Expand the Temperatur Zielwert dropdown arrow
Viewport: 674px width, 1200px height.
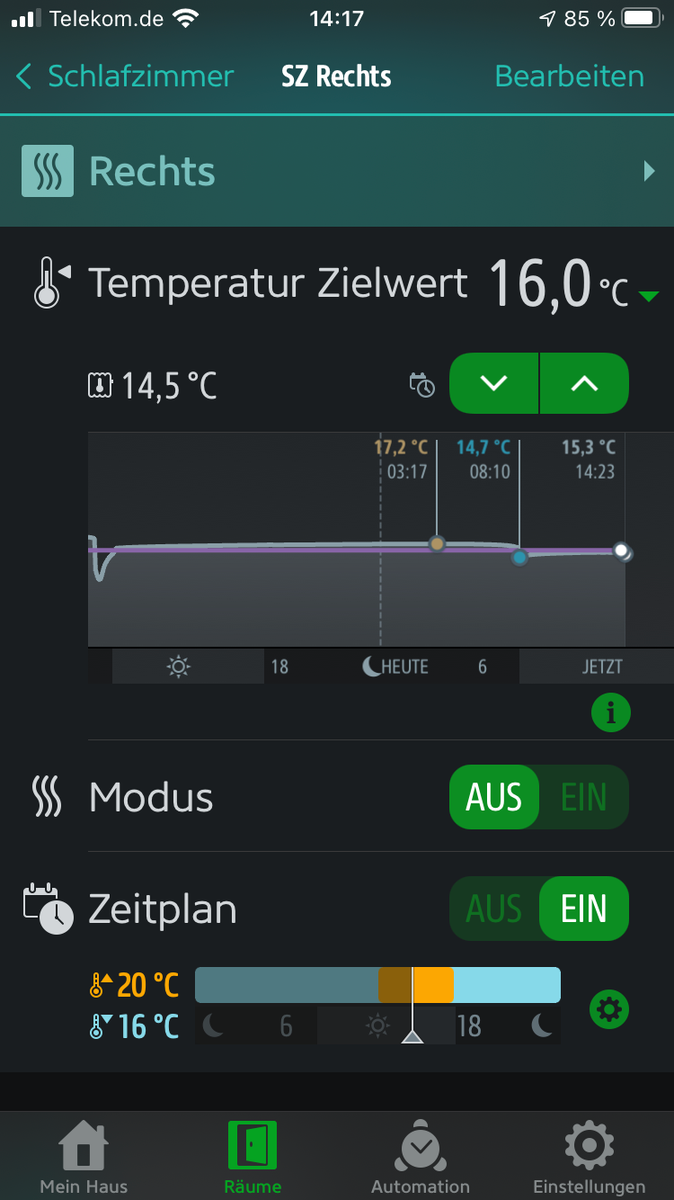tap(648, 296)
